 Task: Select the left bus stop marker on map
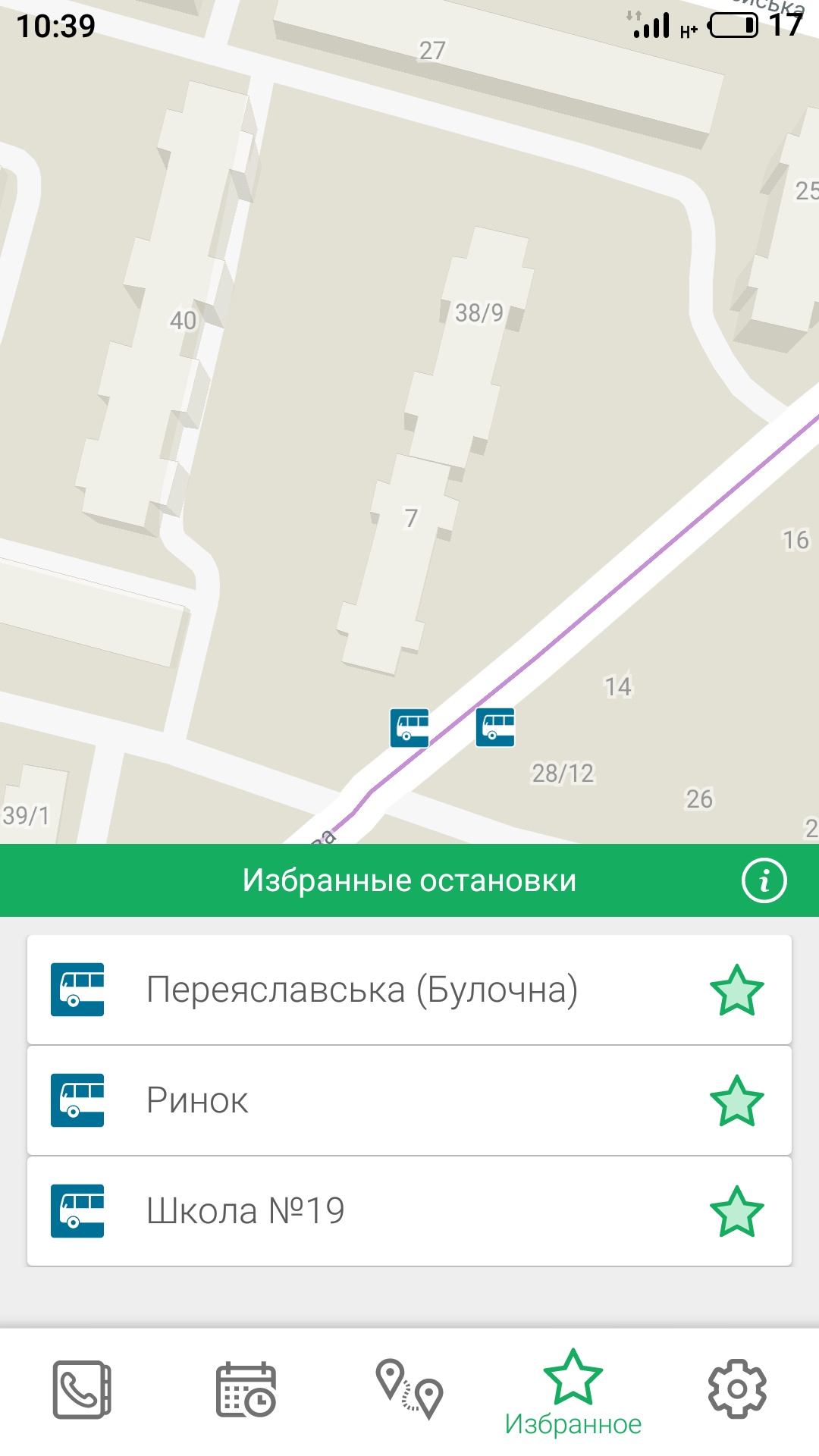(409, 728)
